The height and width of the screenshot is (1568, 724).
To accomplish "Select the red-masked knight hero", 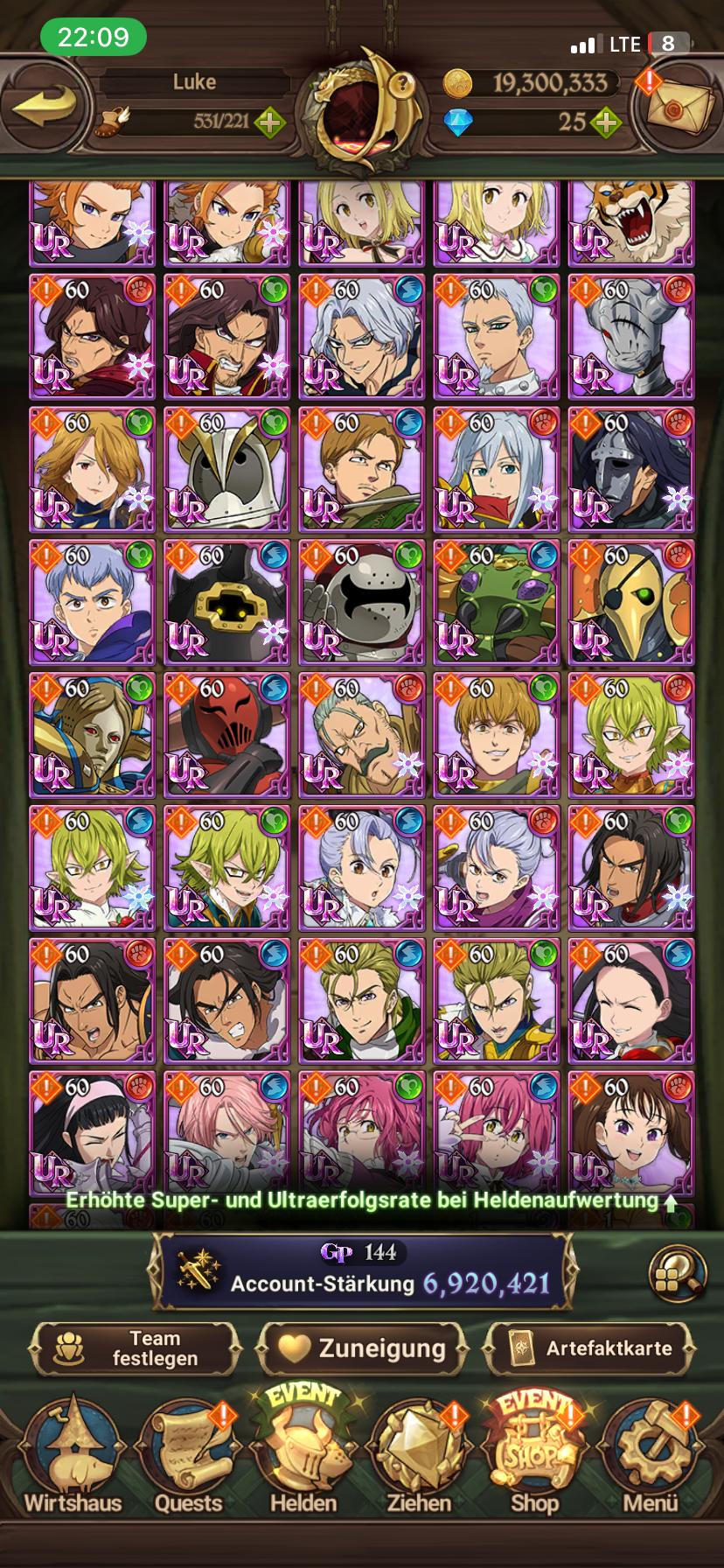I will tap(226, 735).
